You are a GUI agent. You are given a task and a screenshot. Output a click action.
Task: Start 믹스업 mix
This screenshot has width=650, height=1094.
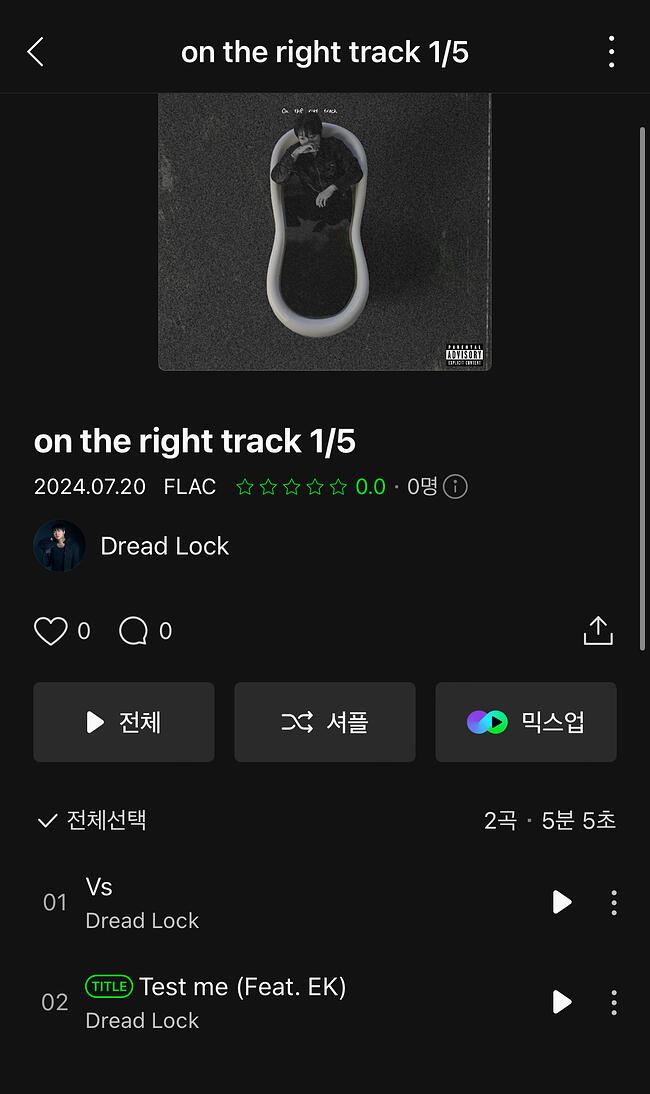pos(526,722)
